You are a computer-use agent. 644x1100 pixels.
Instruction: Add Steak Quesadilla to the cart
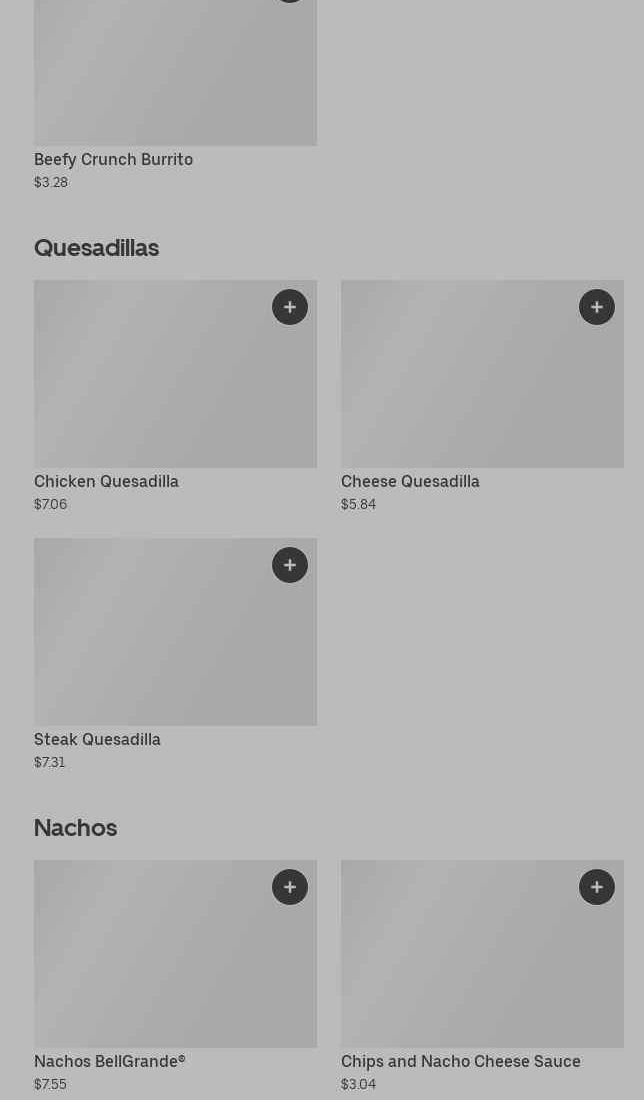point(290,565)
